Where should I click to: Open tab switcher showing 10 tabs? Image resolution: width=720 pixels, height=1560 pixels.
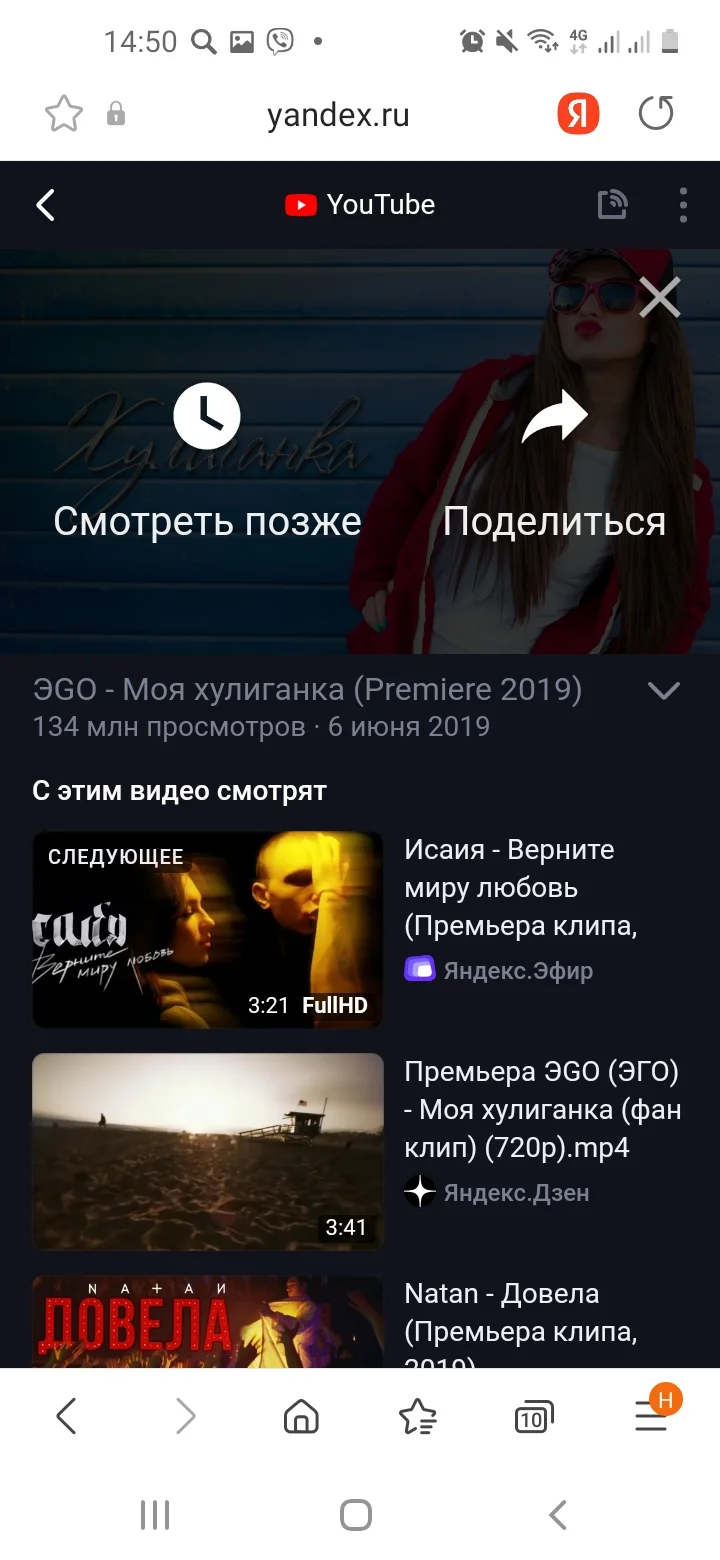click(533, 1416)
